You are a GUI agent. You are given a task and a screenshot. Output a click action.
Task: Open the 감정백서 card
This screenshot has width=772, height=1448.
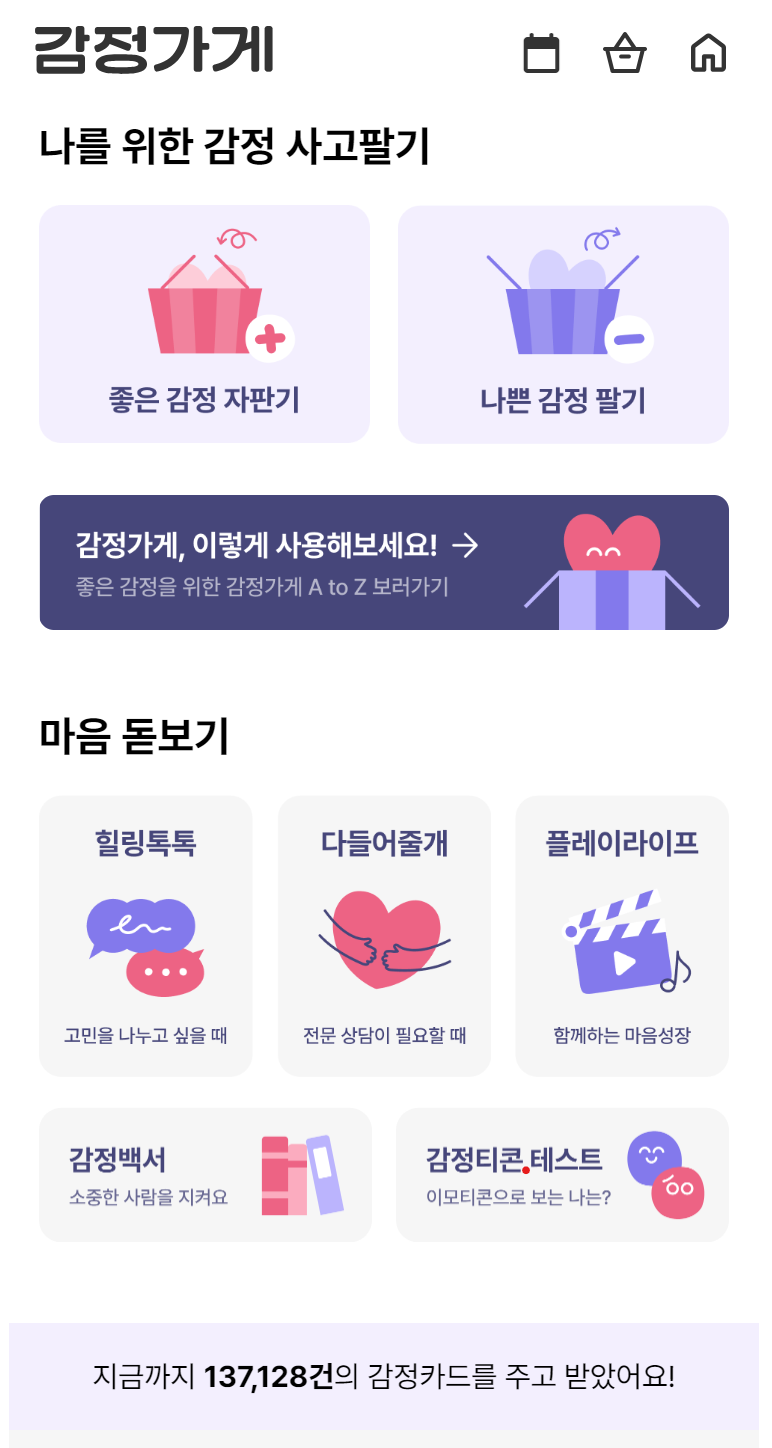pyautogui.click(x=205, y=1174)
